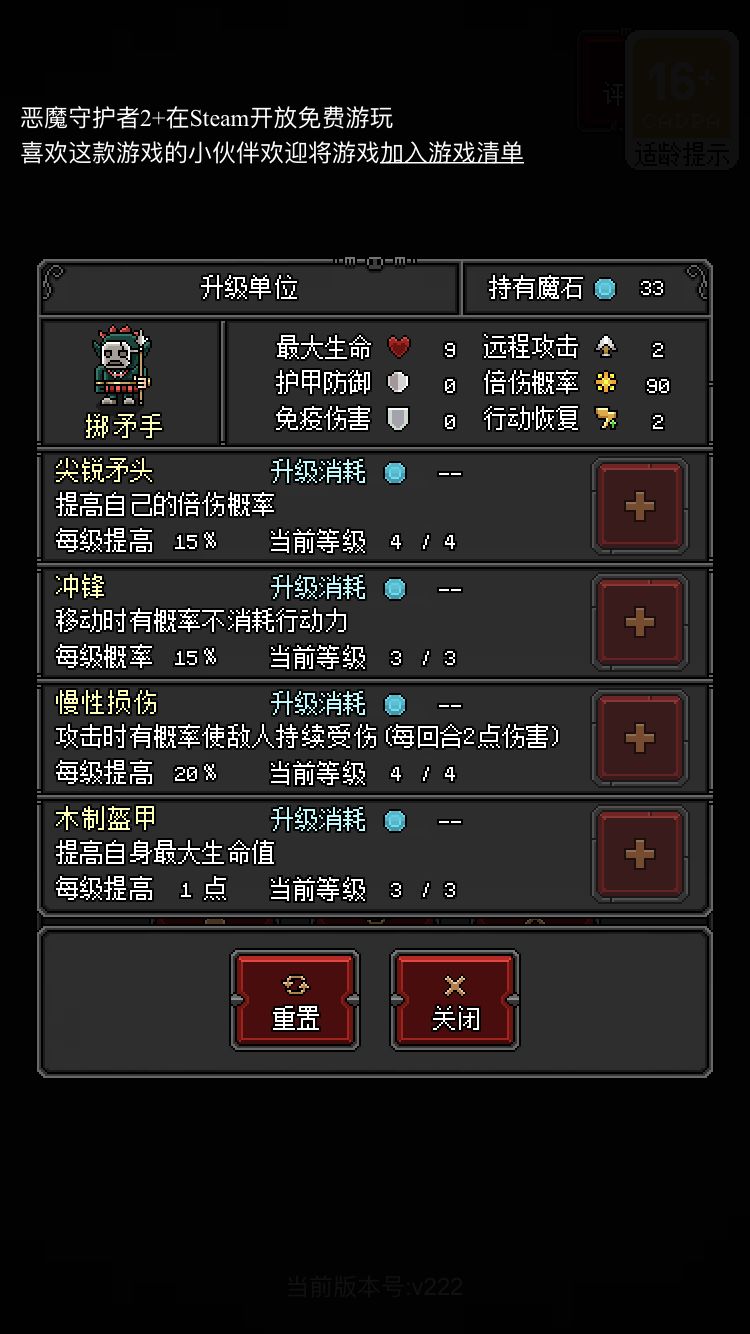Click the magic gem icon showing 33
This screenshot has height=1334, width=750.
[605, 287]
